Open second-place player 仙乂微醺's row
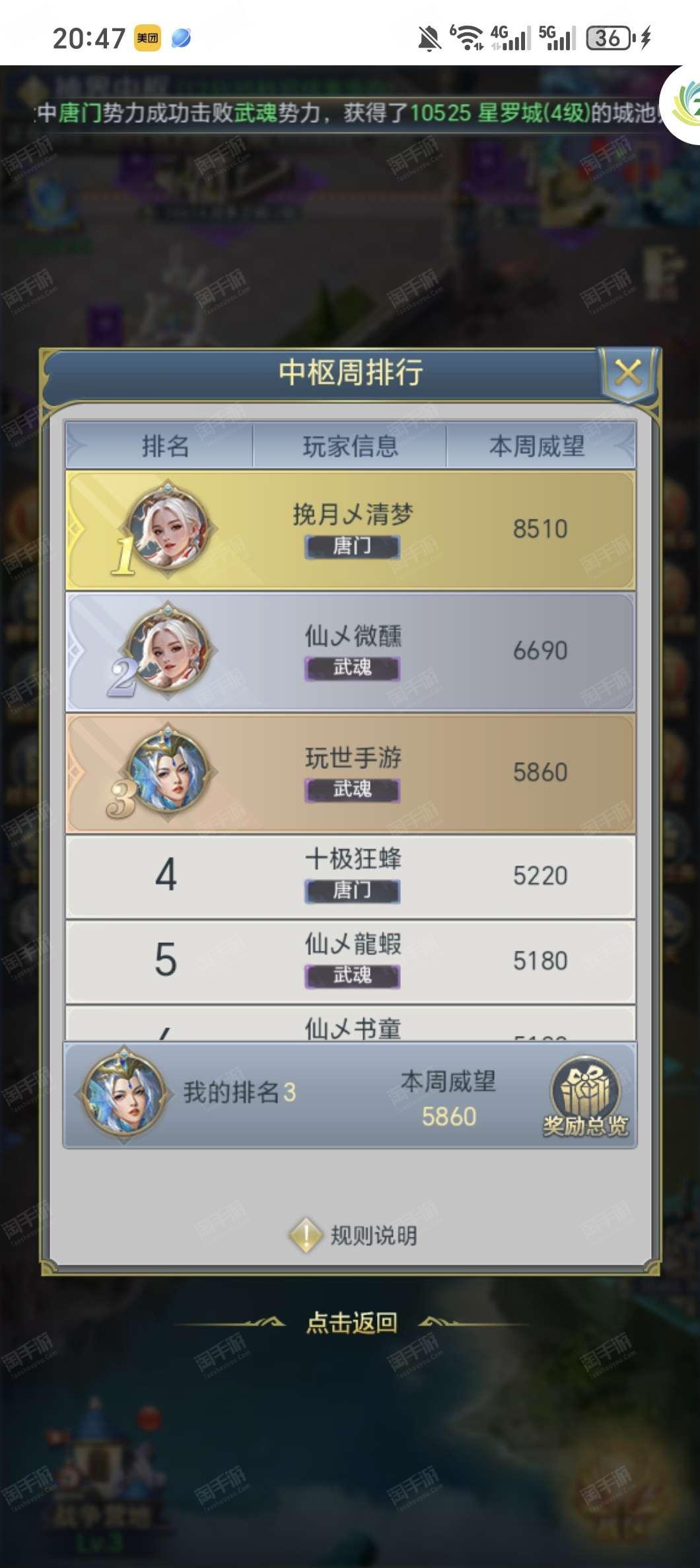This screenshot has width=700, height=1568. [351, 651]
